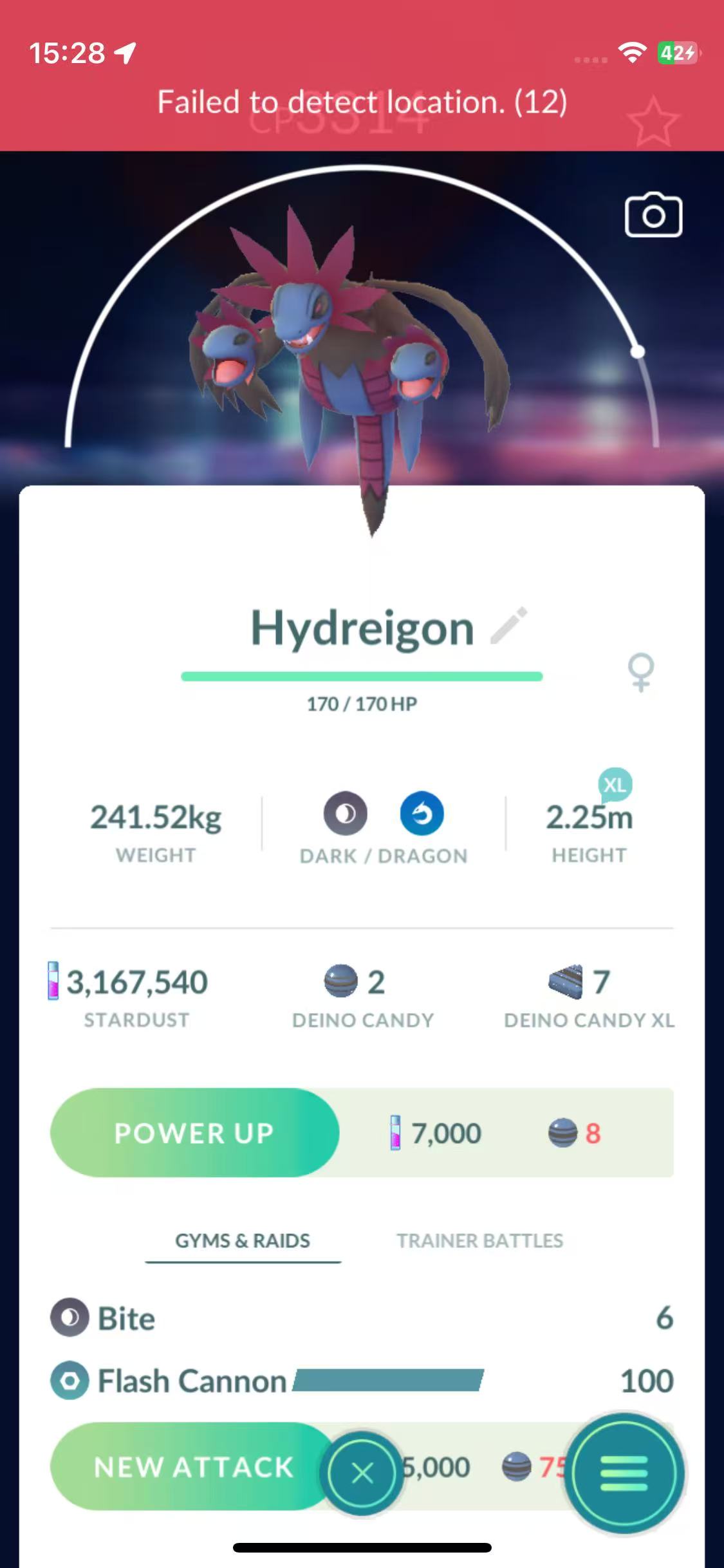The height and width of the screenshot is (1568, 724).
Task: Open the round hamburger menu button
Action: [x=623, y=1473]
